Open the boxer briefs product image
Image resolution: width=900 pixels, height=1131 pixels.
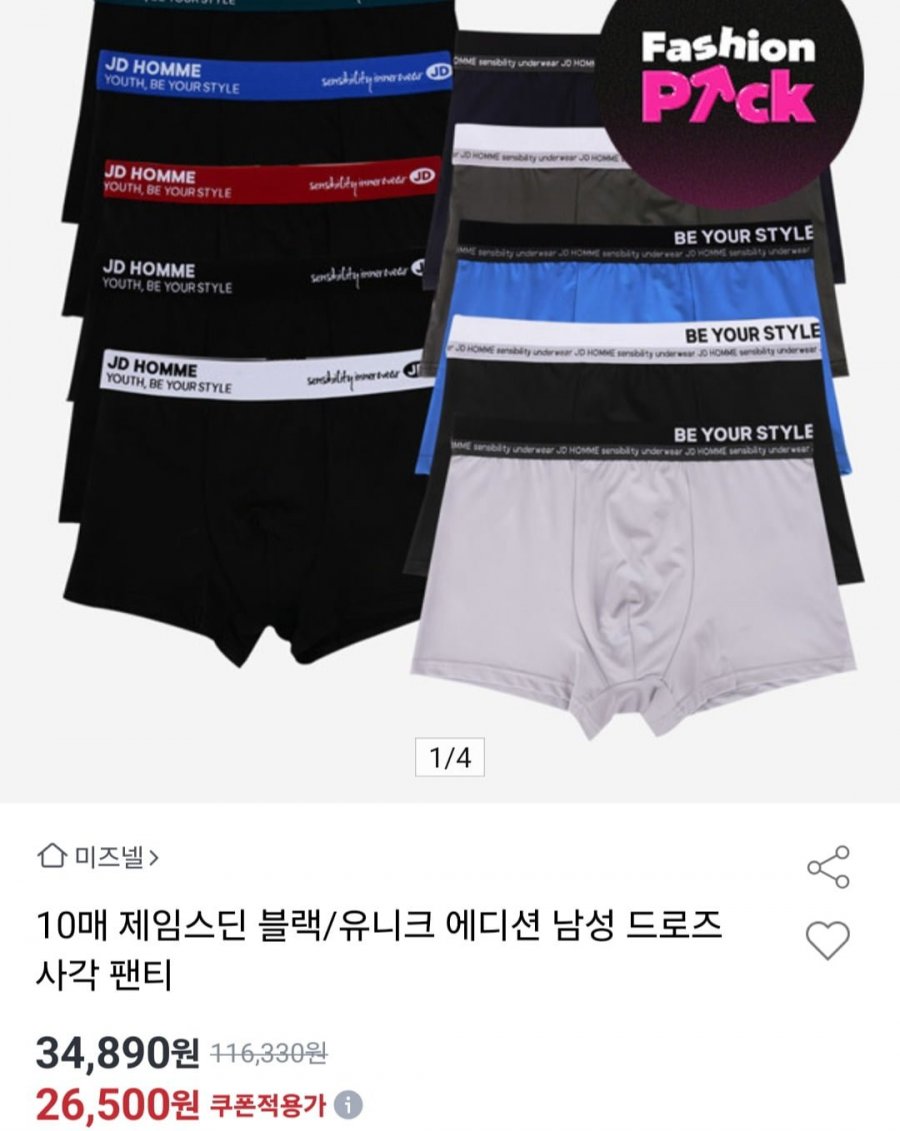point(450,380)
